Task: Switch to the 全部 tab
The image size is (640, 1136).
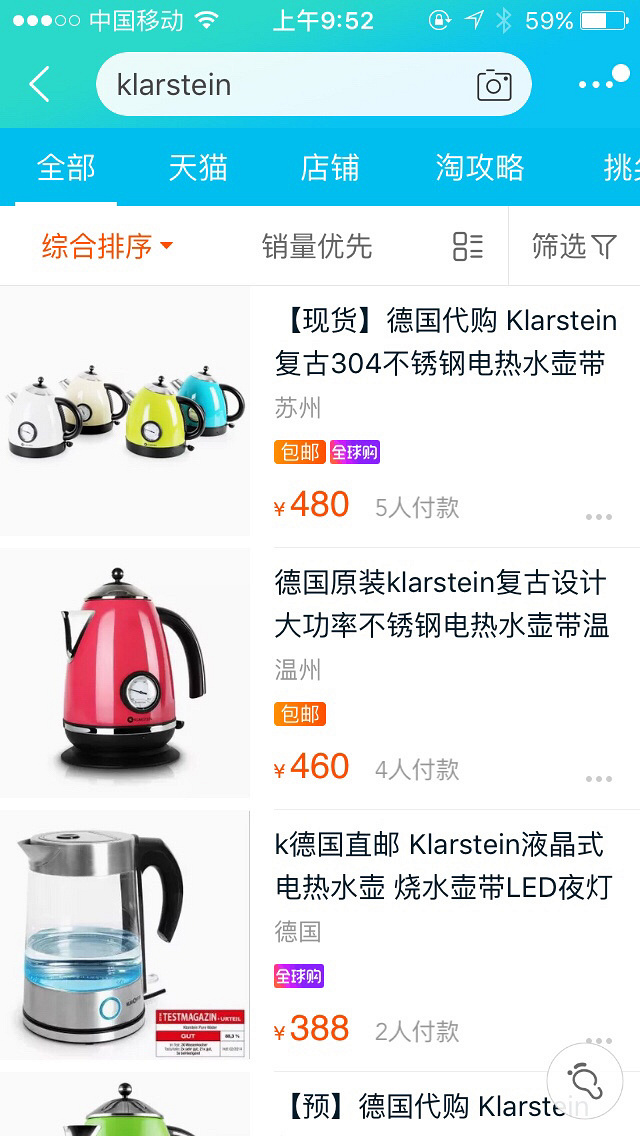Action: [x=66, y=167]
